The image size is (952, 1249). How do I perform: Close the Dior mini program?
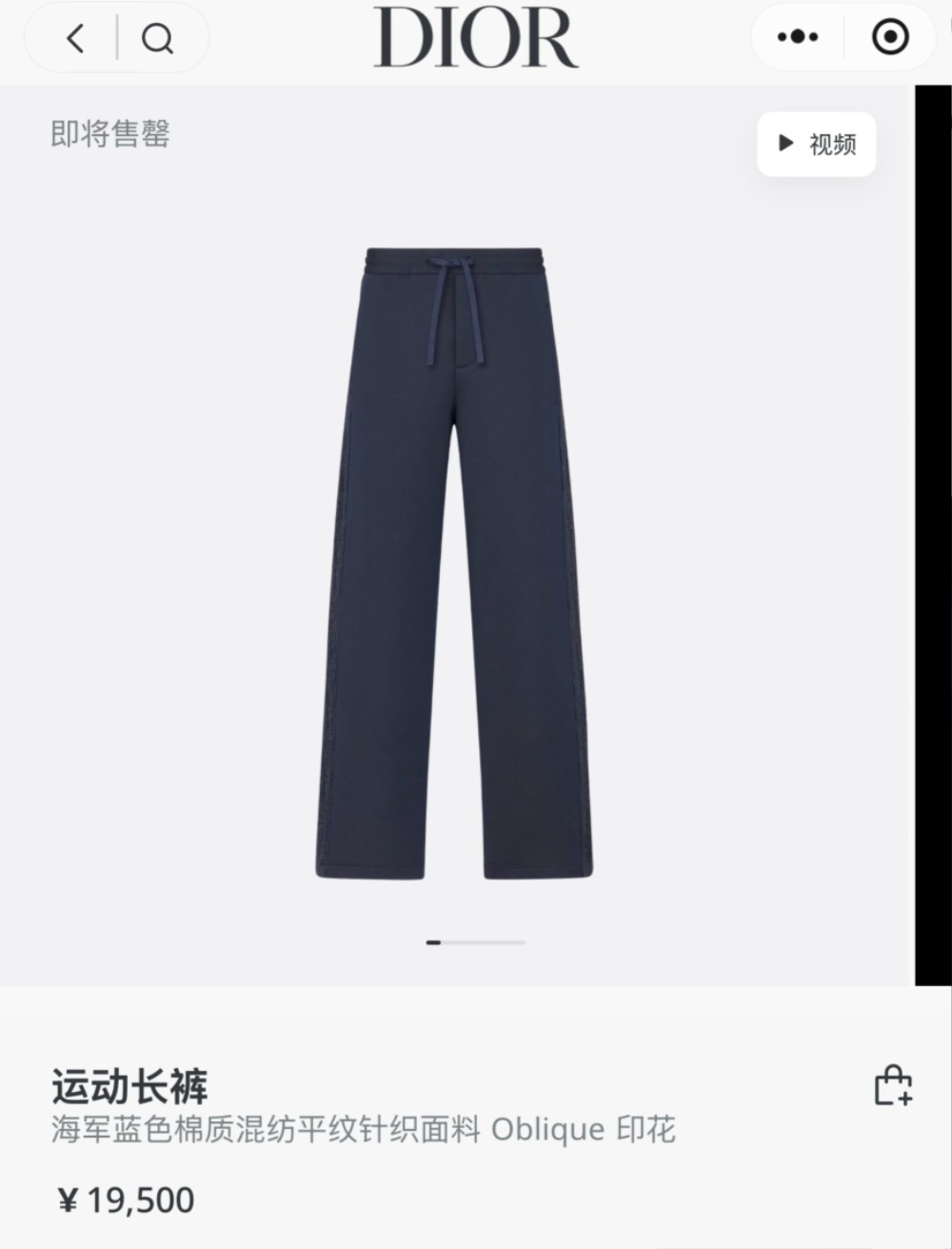pyautogui.click(x=890, y=38)
